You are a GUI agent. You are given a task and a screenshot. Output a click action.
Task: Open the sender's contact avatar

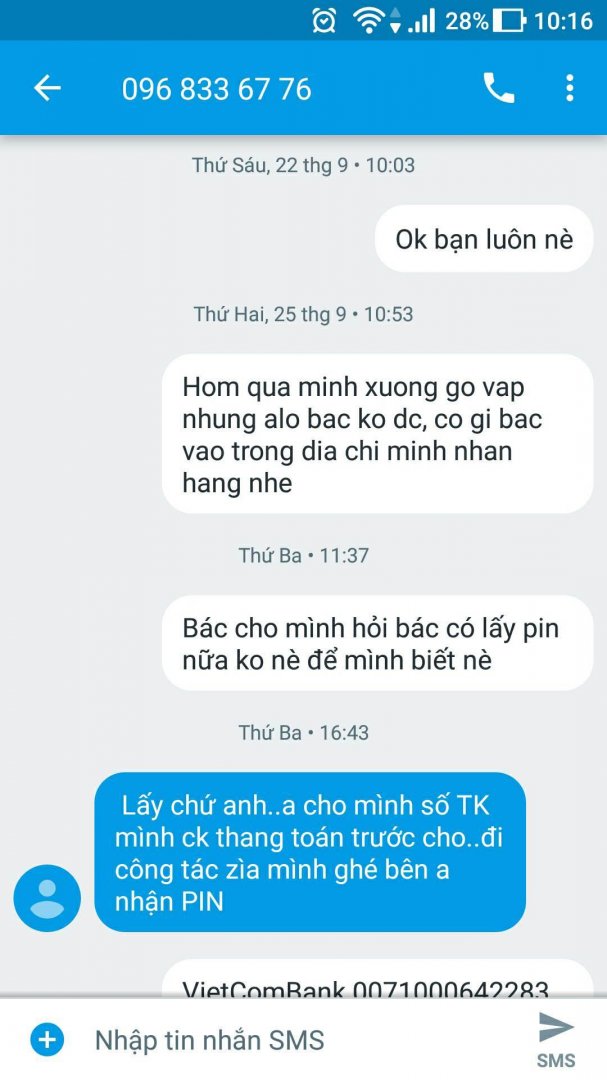coord(47,897)
